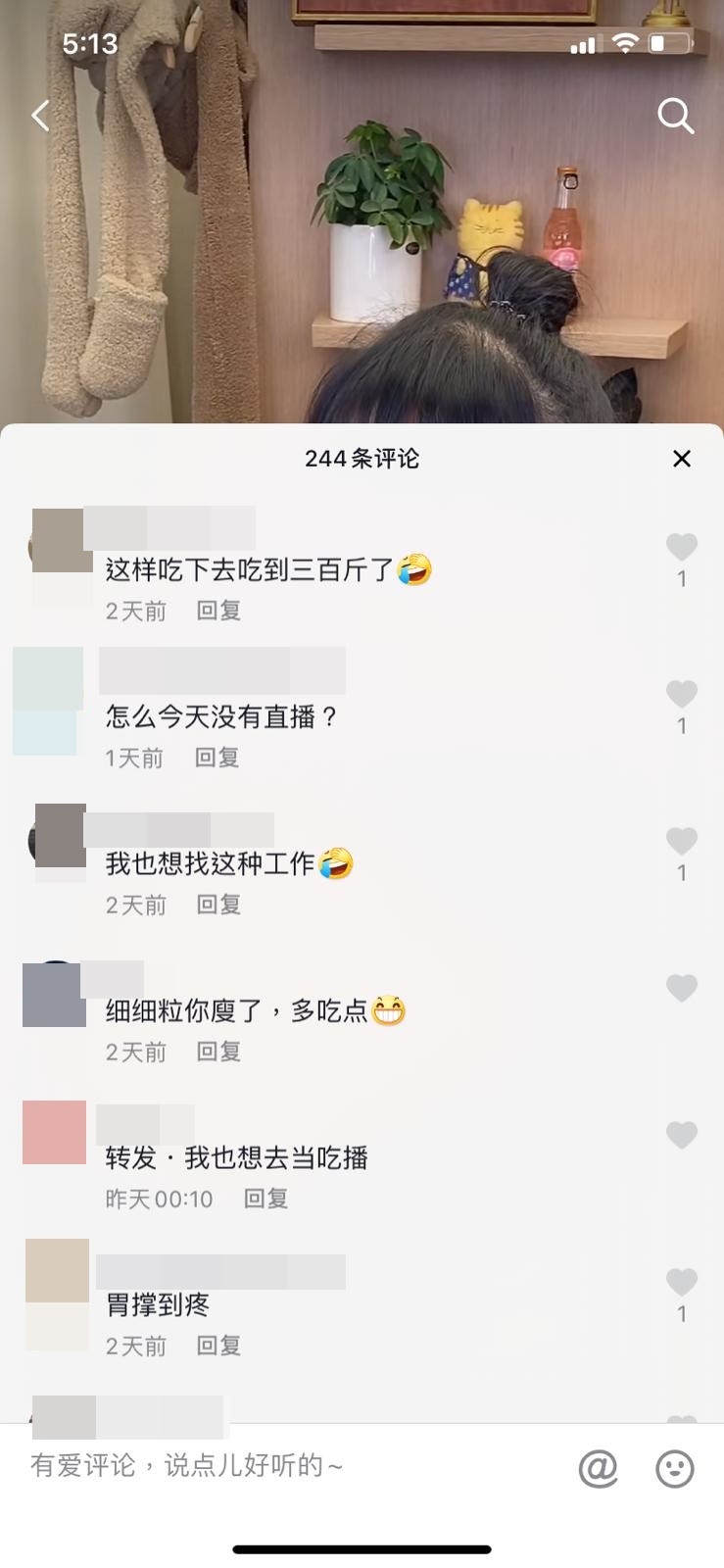This screenshot has width=724, height=1568.
Task: Like the comment 怎么今天没有直播？
Action: [x=681, y=694]
